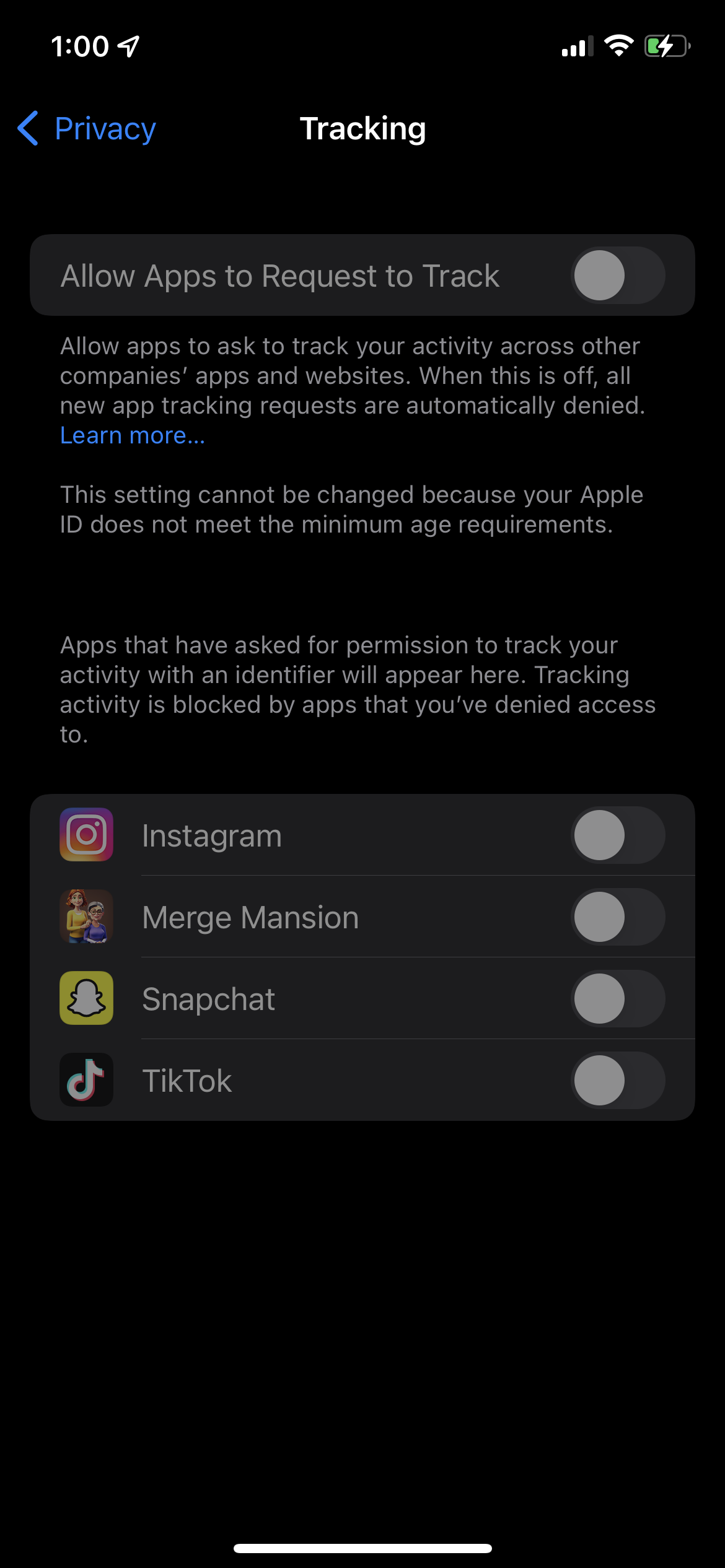This screenshot has height=1568, width=725.
Task: Tap the Merge Mansion app icon
Action: (86, 917)
